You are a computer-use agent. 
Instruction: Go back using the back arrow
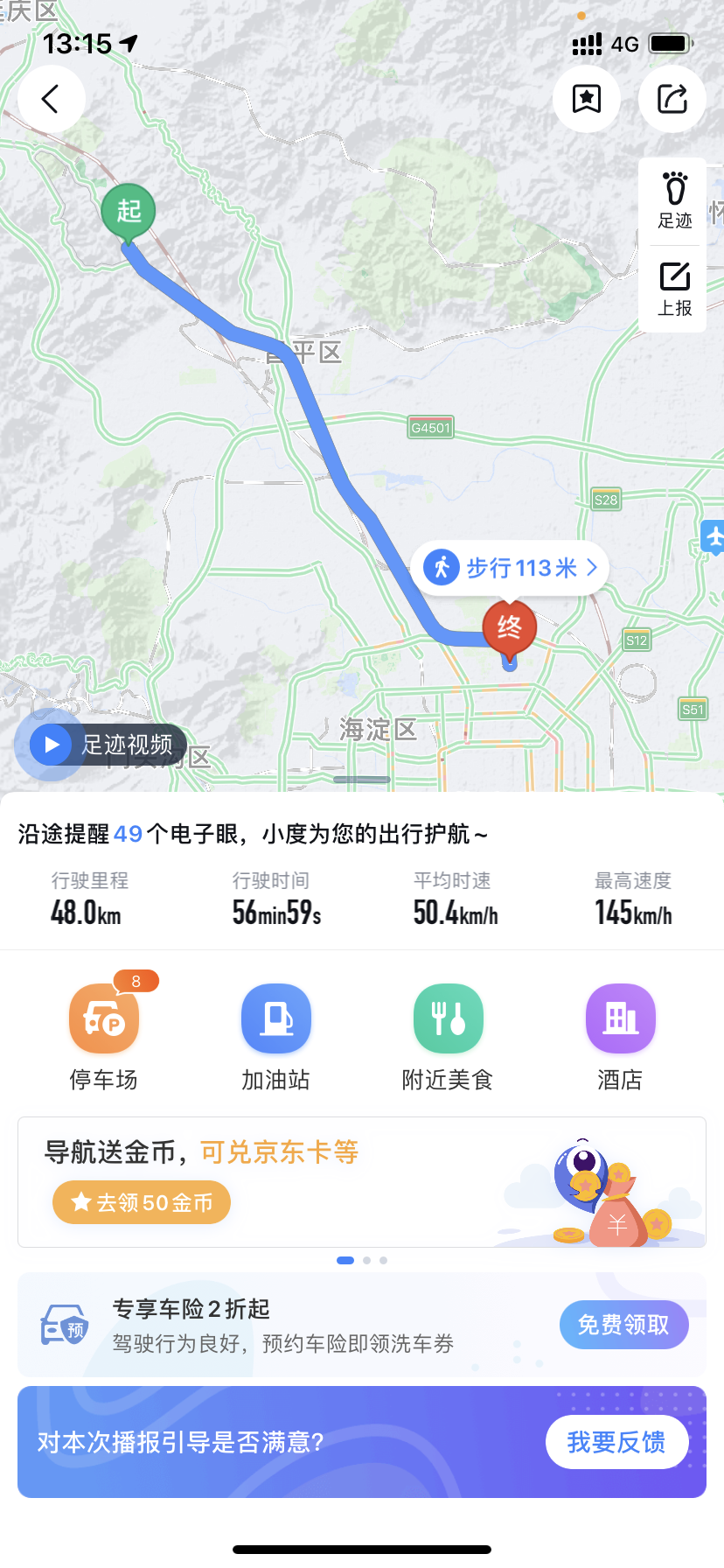click(x=51, y=99)
